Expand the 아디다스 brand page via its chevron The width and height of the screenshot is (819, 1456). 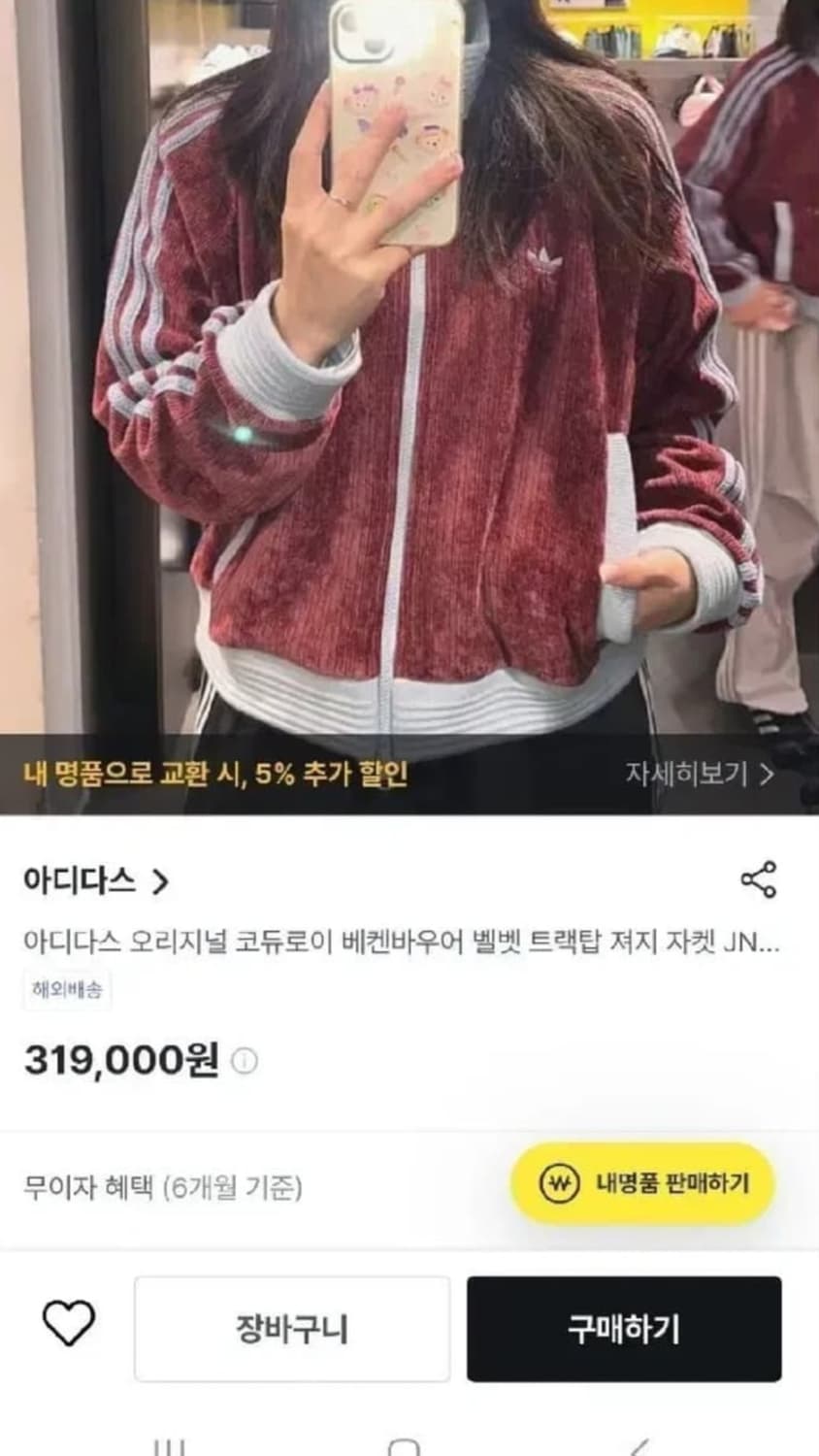click(x=161, y=878)
